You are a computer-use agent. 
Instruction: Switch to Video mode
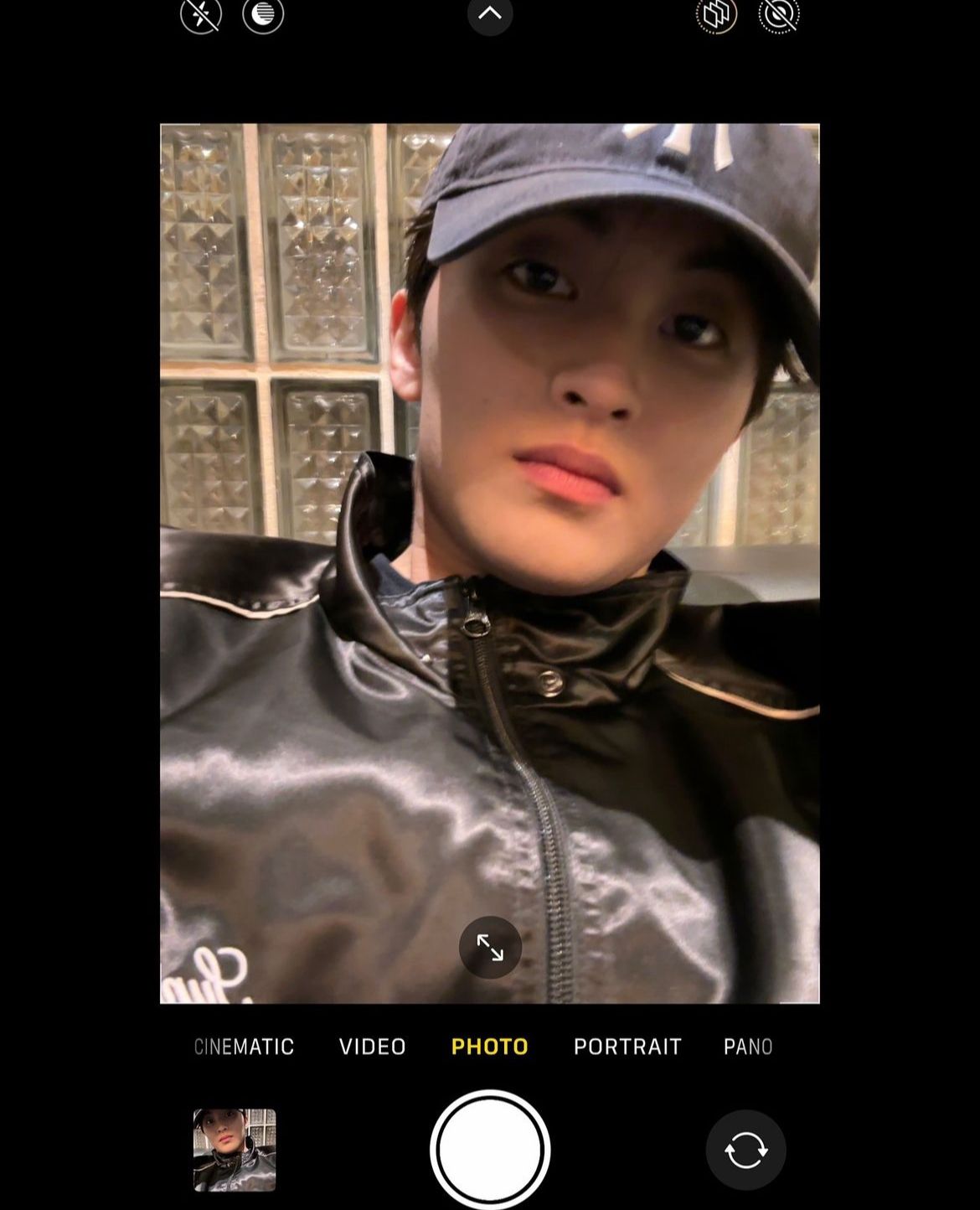tap(372, 1047)
